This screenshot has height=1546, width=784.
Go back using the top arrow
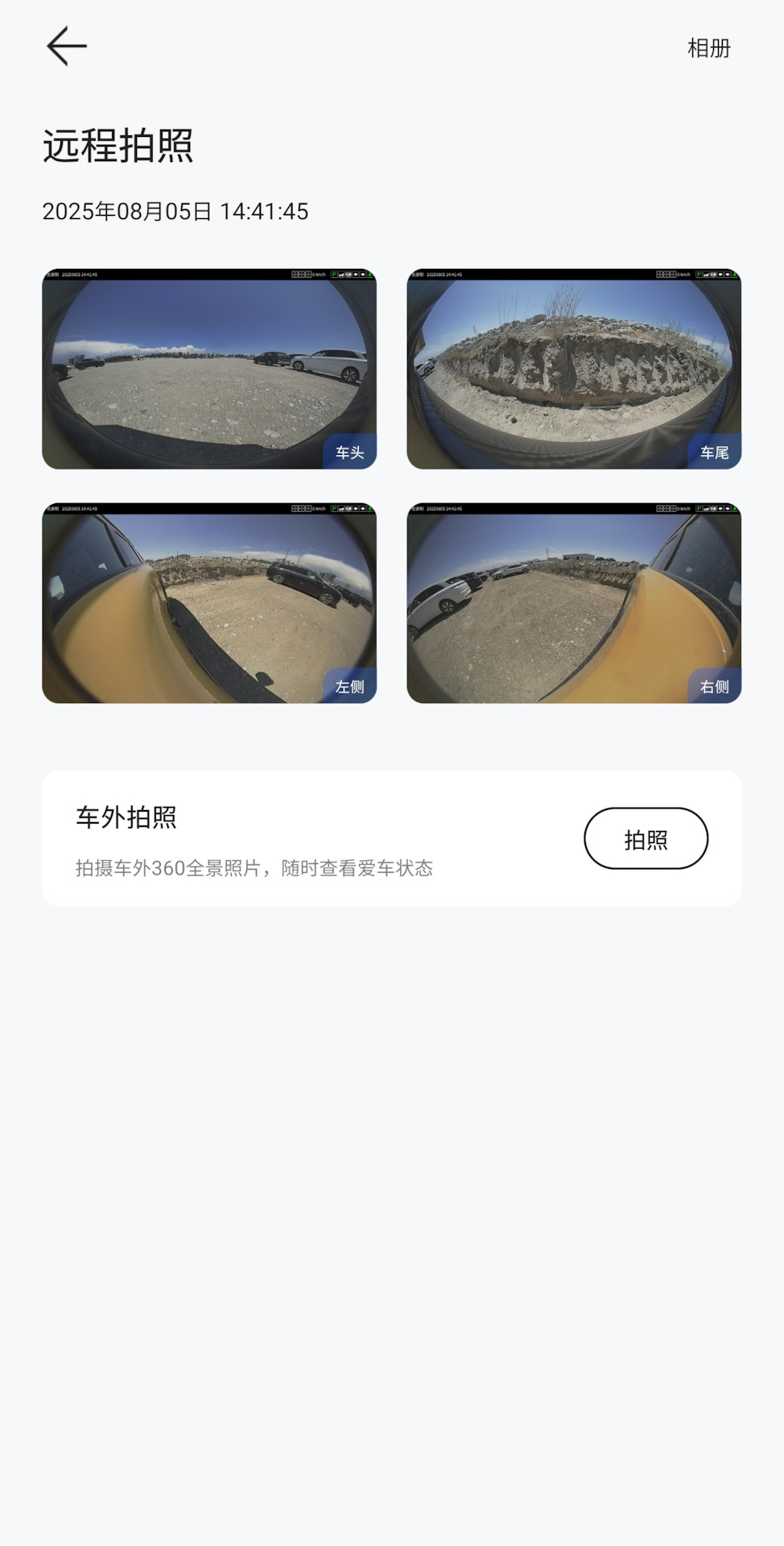tap(67, 46)
